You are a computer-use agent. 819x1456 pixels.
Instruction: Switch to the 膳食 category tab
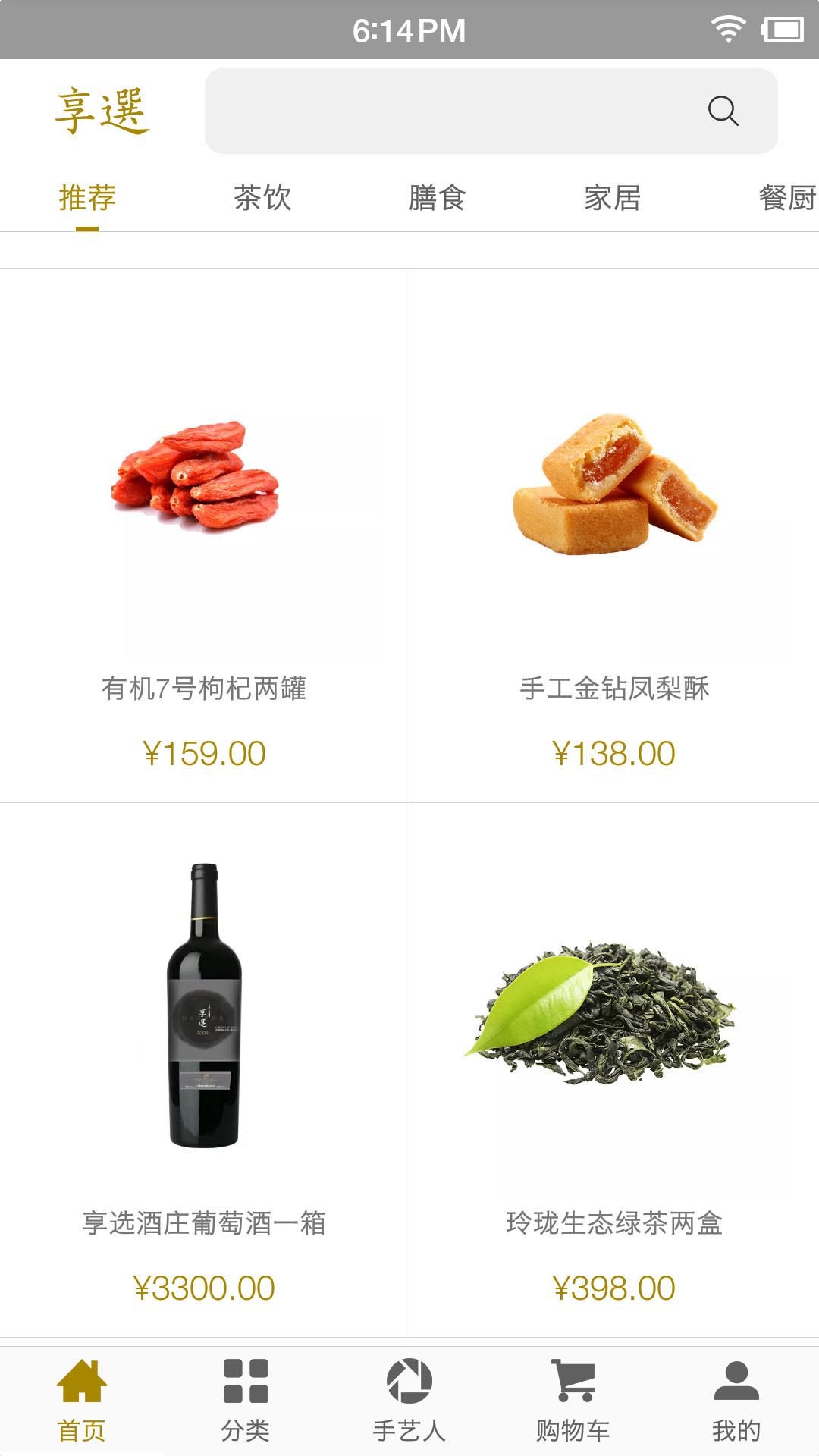[437, 199]
